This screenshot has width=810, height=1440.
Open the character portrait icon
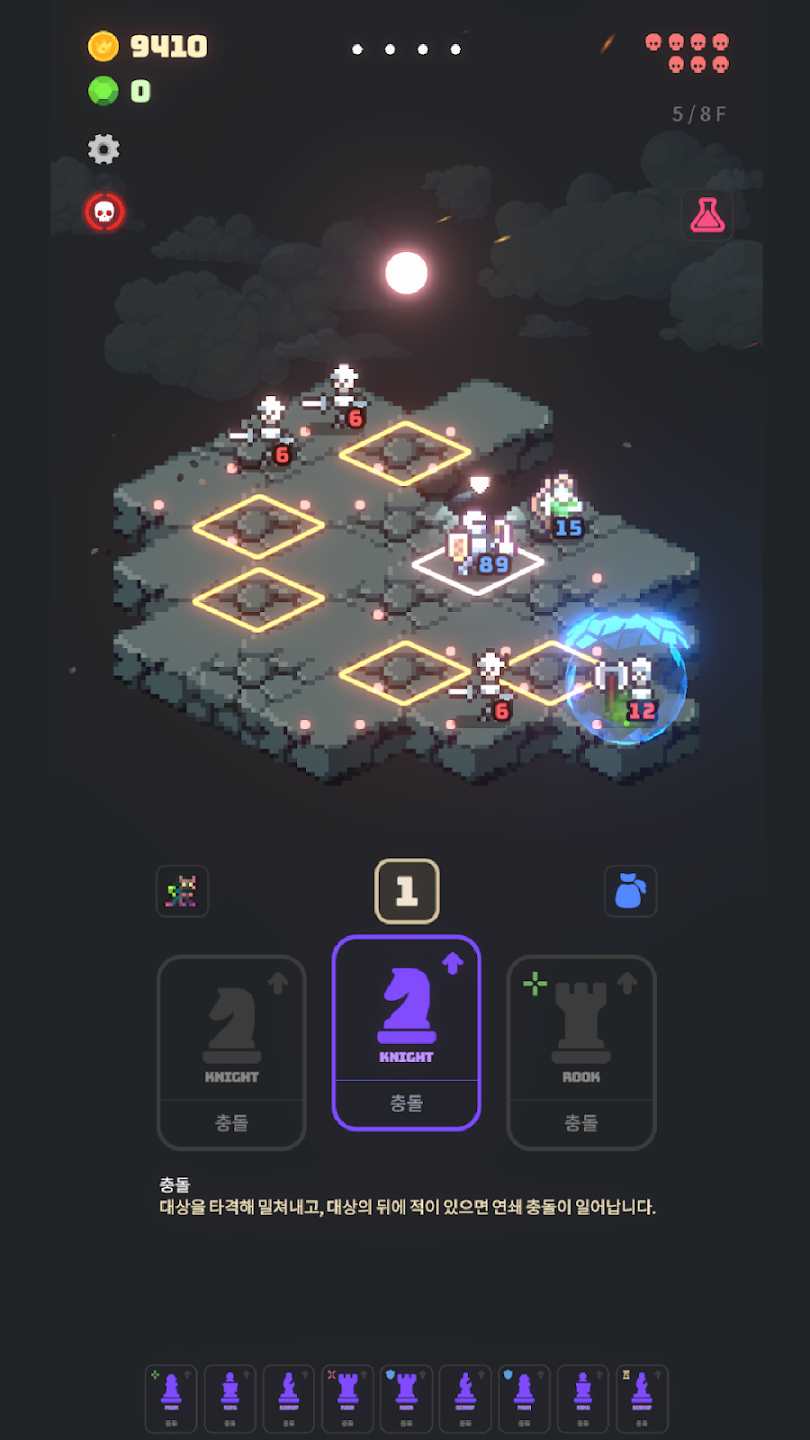tap(182, 891)
